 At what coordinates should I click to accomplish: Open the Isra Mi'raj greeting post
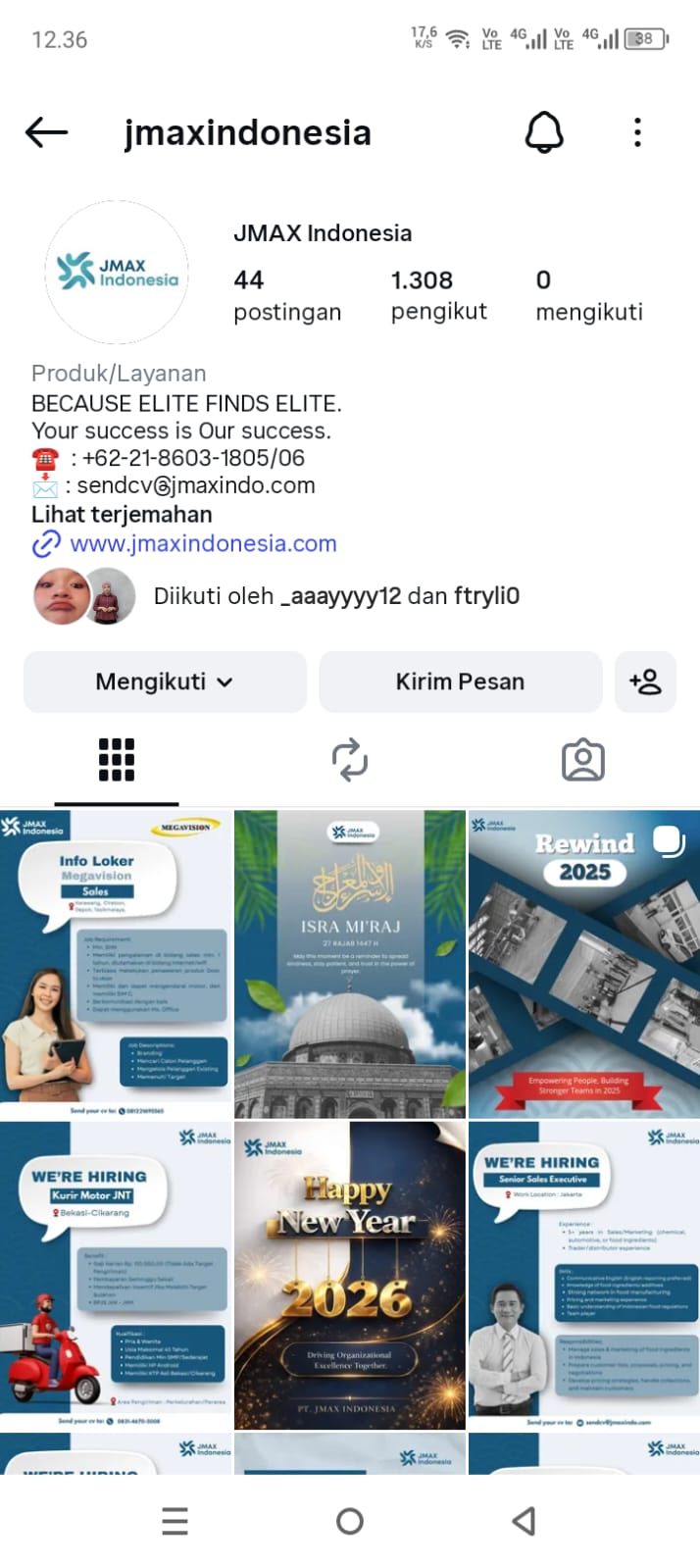(x=350, y=963)
